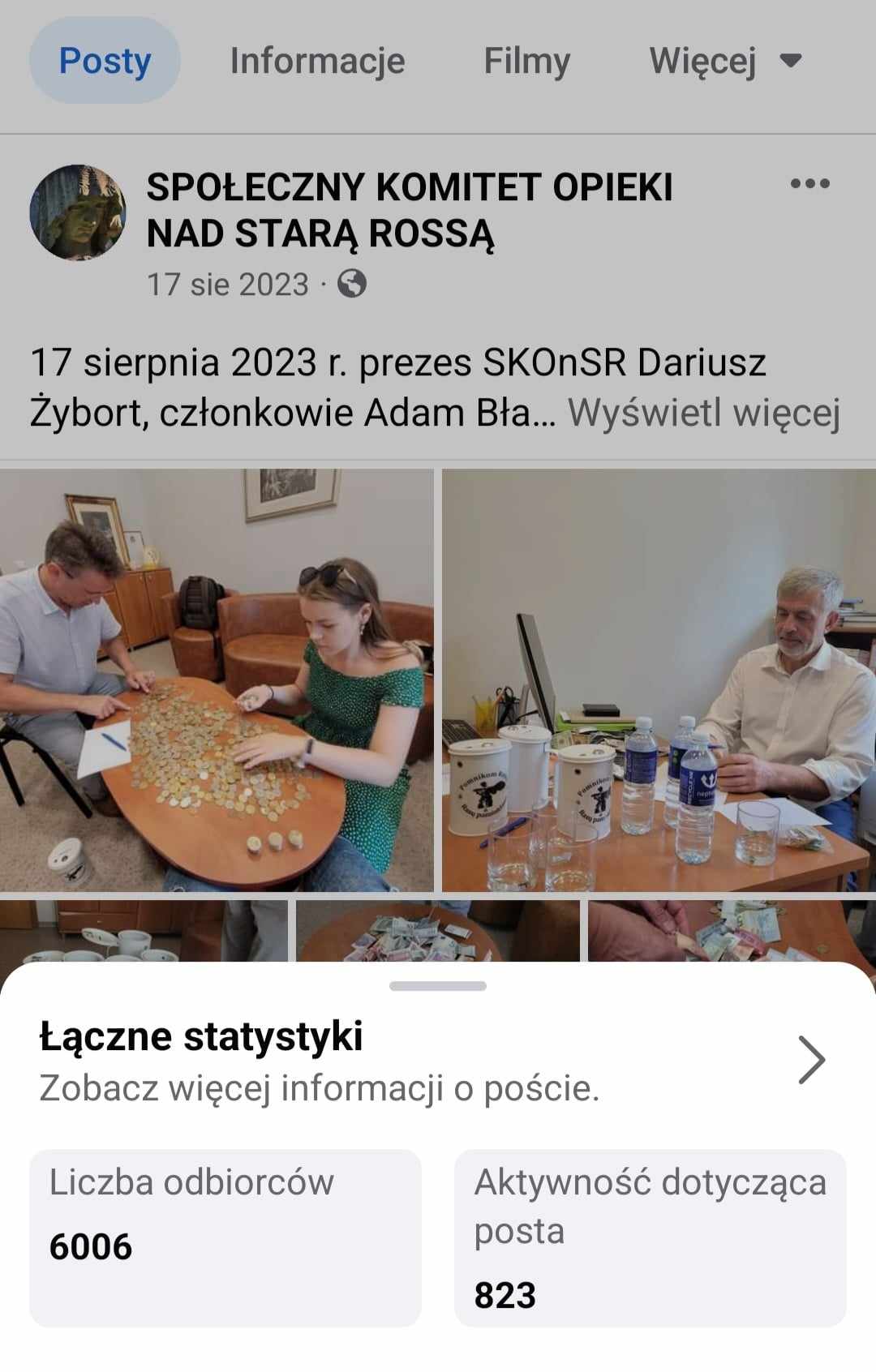Open the photo of the man with collection cans
Viewport: 876px width, 1372px height.
pos(659,680)
